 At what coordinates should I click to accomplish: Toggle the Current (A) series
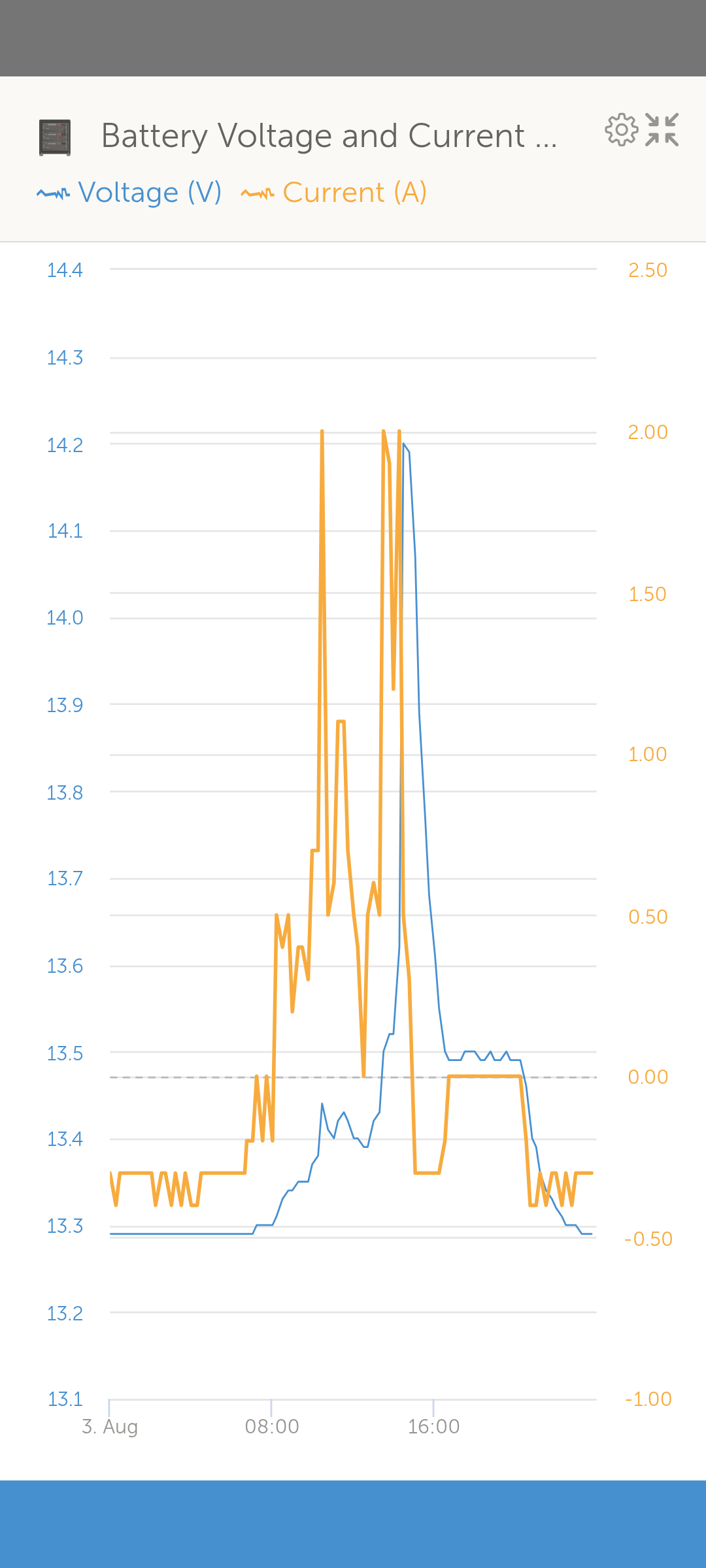[x=334, y=193]
